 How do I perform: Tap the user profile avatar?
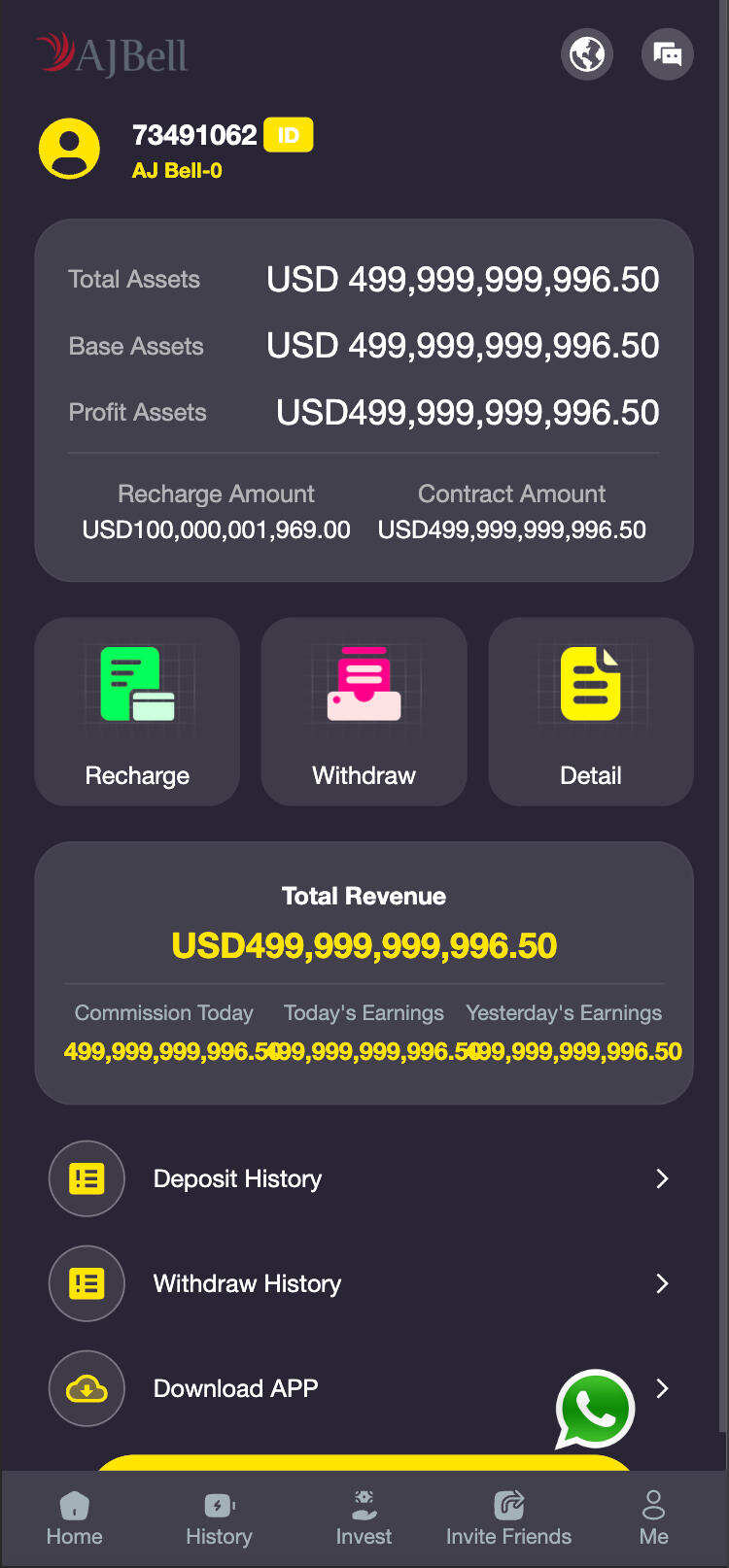click(69, 149)
